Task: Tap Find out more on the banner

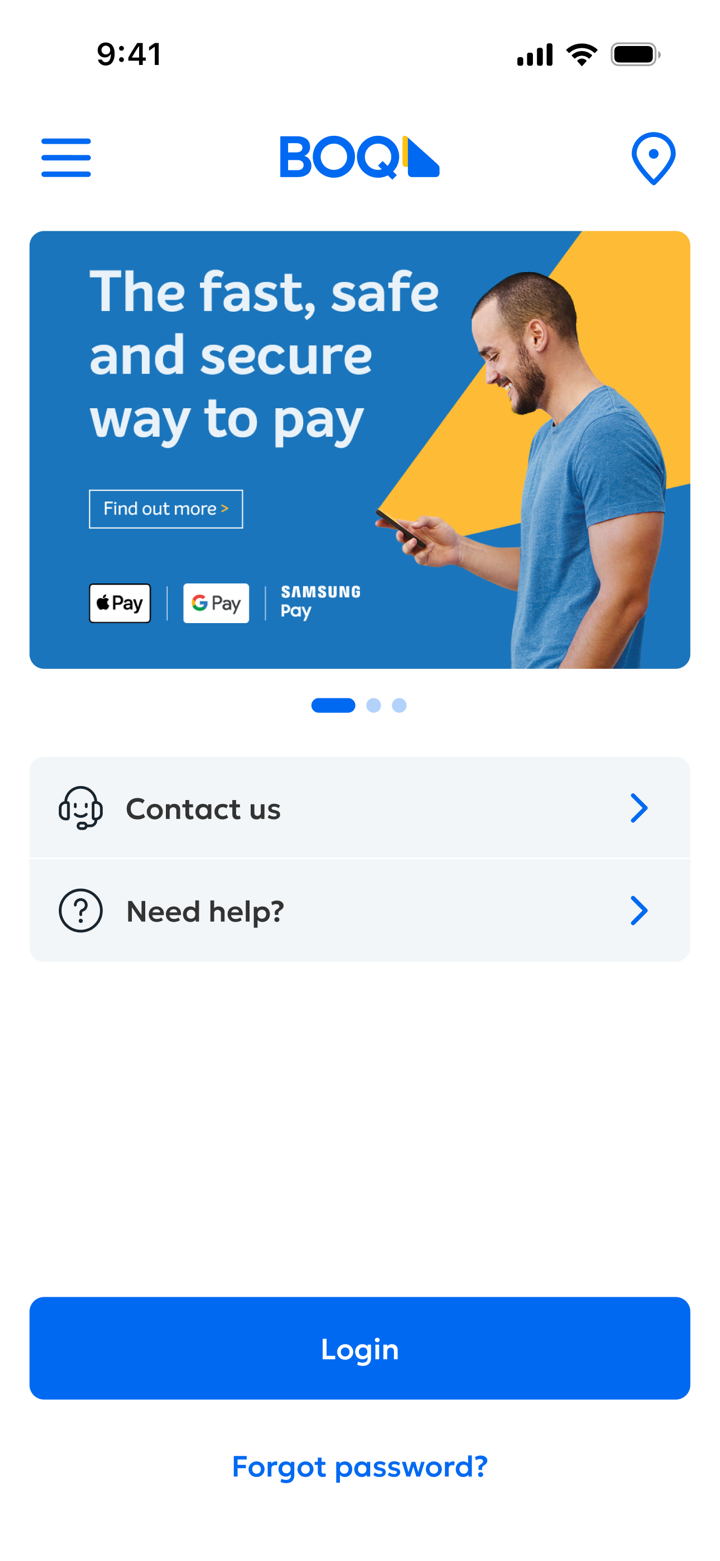Action: (x=166, y=509)
